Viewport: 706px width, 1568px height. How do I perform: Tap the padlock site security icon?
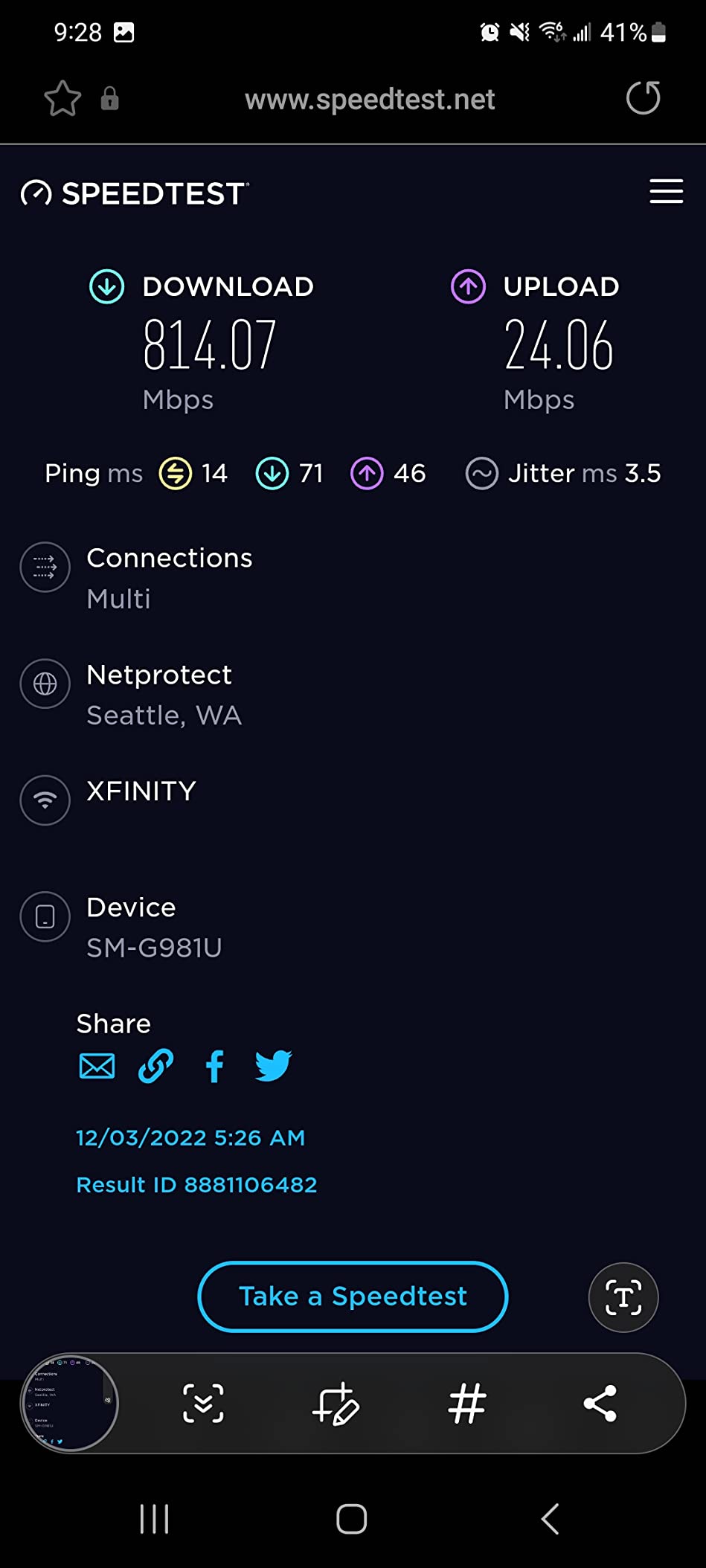(109, 97)
